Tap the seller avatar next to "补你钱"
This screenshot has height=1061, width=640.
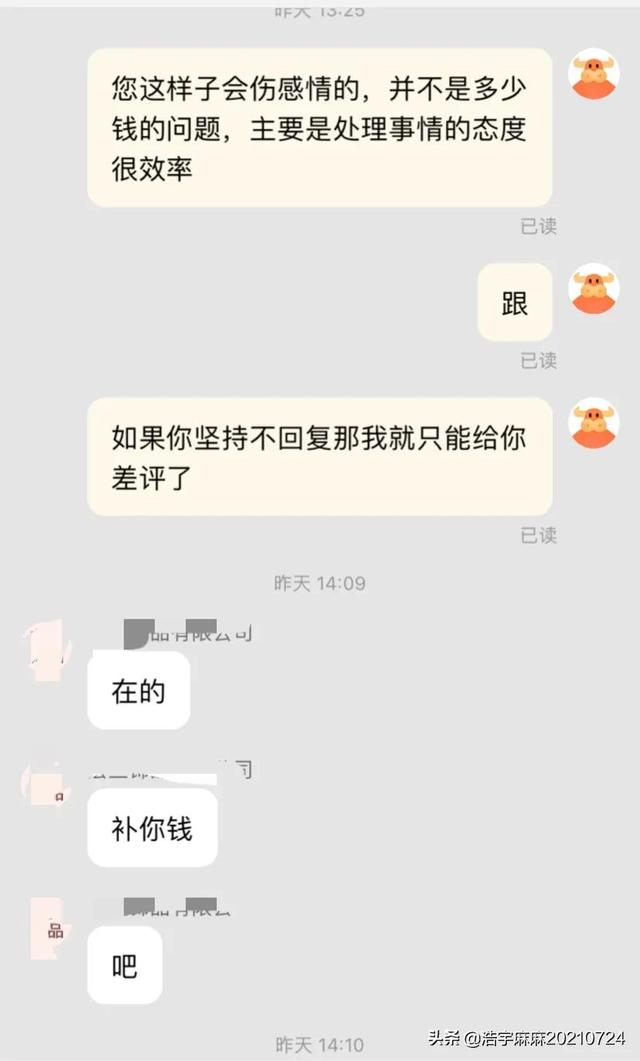point(45,786)
